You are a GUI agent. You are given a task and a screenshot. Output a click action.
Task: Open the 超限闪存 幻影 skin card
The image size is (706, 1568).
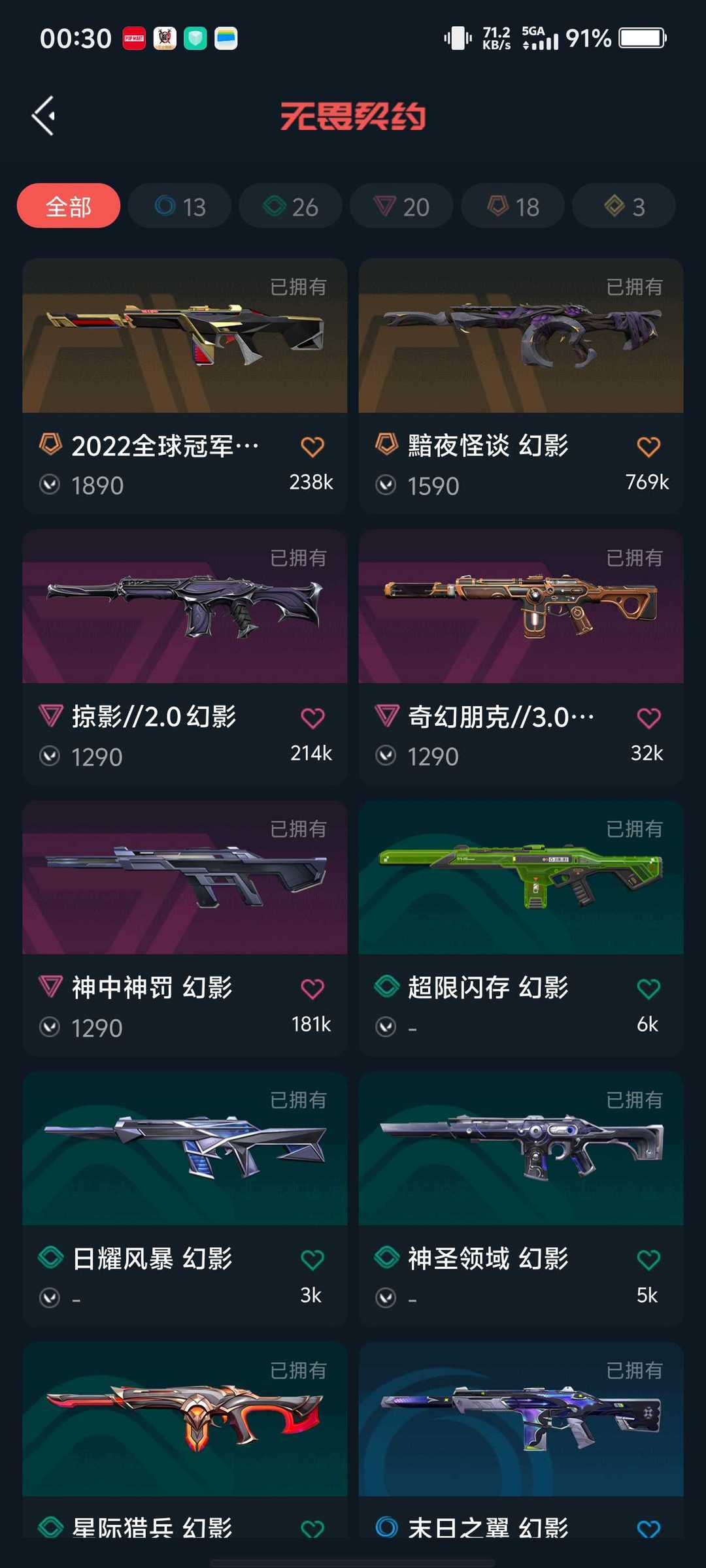click(x=520, y=879)
